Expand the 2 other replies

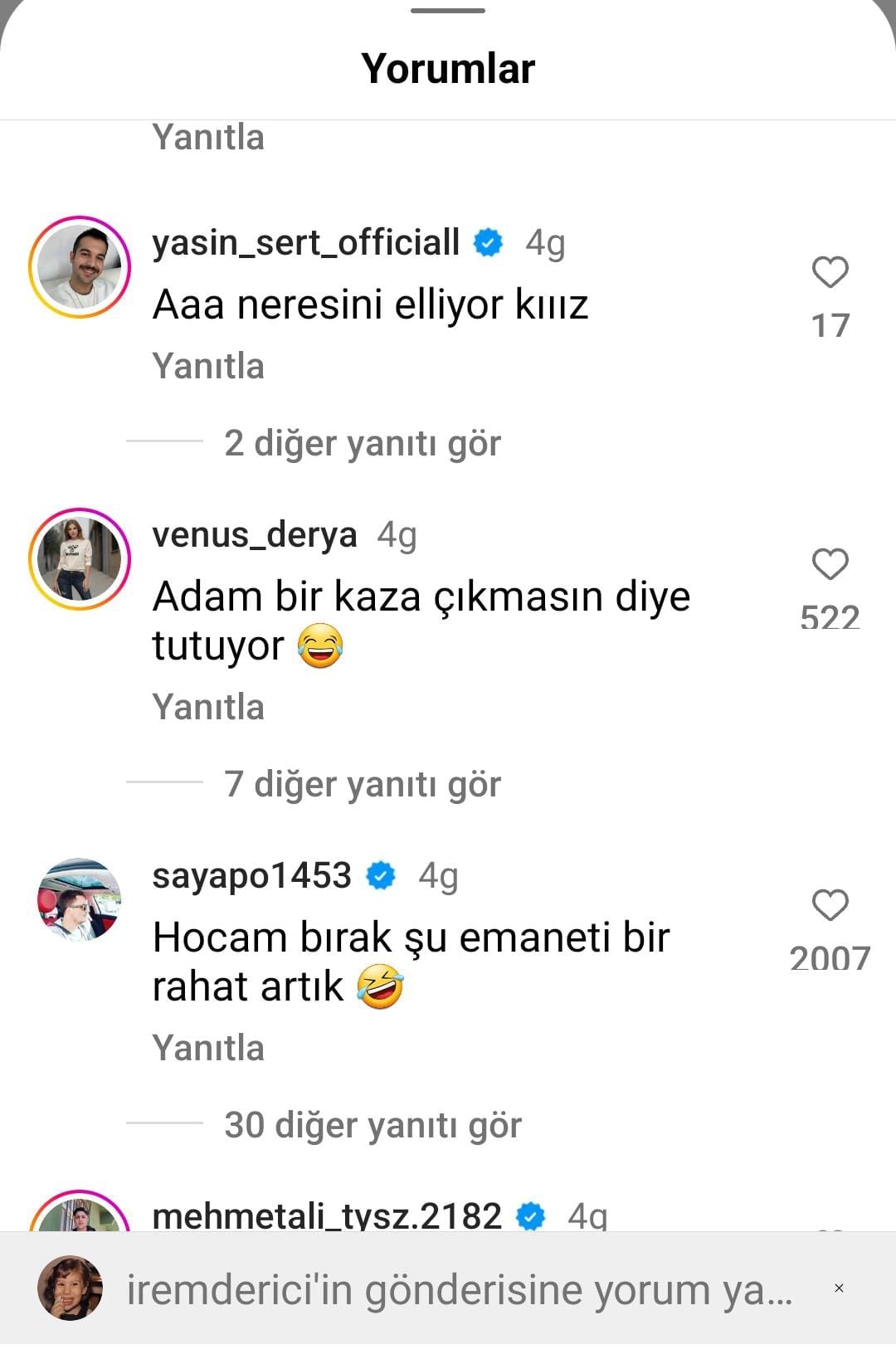click(363, 443)
